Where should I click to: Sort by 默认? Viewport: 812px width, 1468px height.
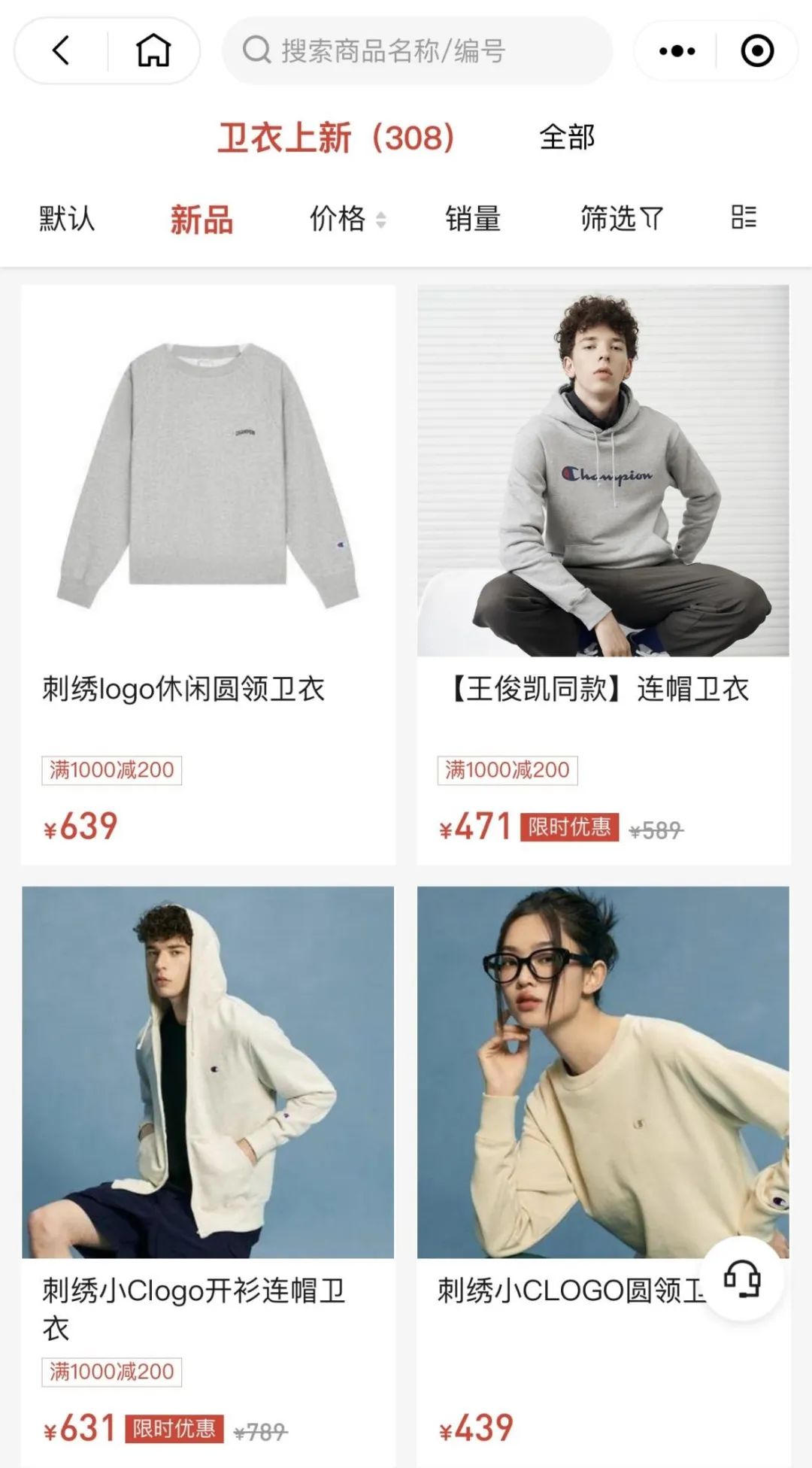tap(67, 219)
